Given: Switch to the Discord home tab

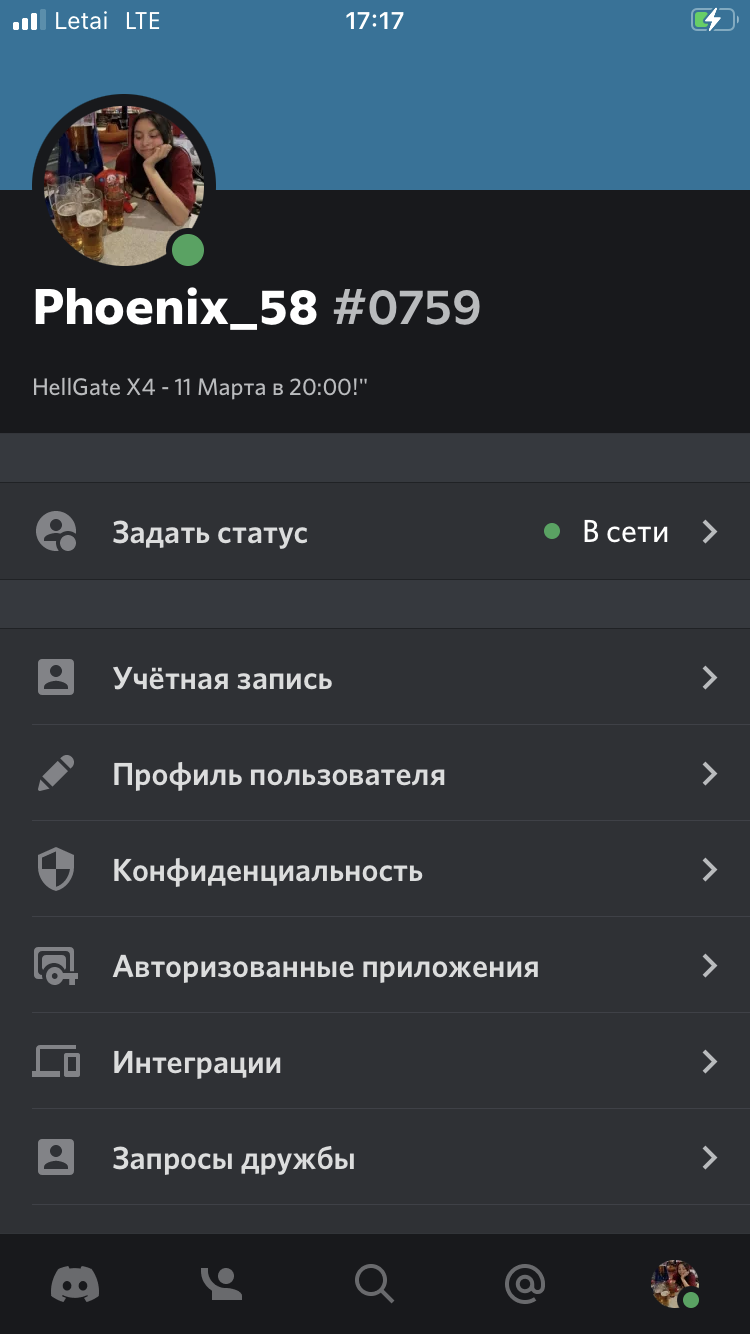Looking at the screenshot, I should pos(75,1283).
